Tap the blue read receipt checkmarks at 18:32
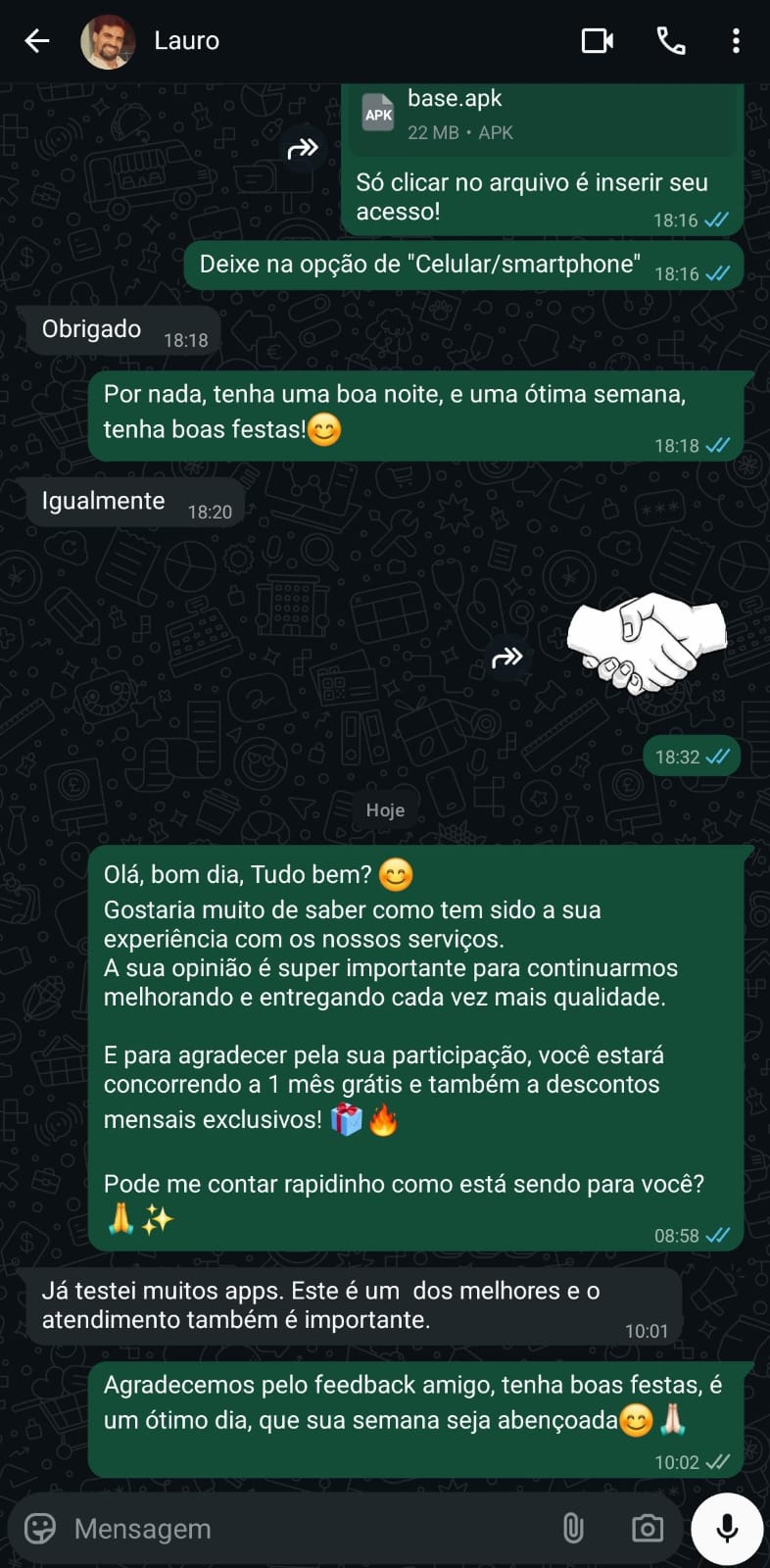 [719, 756]
